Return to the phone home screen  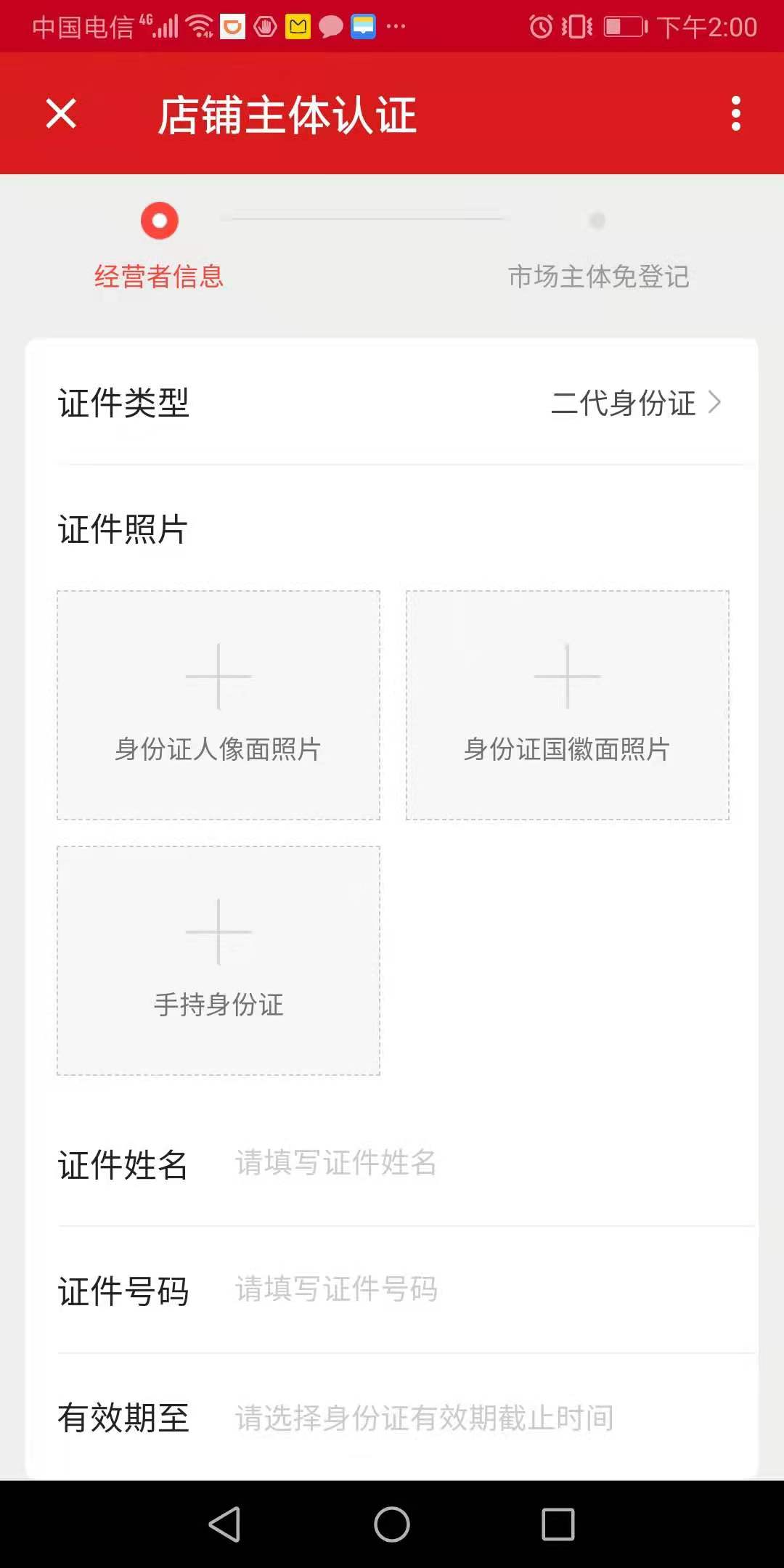point(392,1524)
